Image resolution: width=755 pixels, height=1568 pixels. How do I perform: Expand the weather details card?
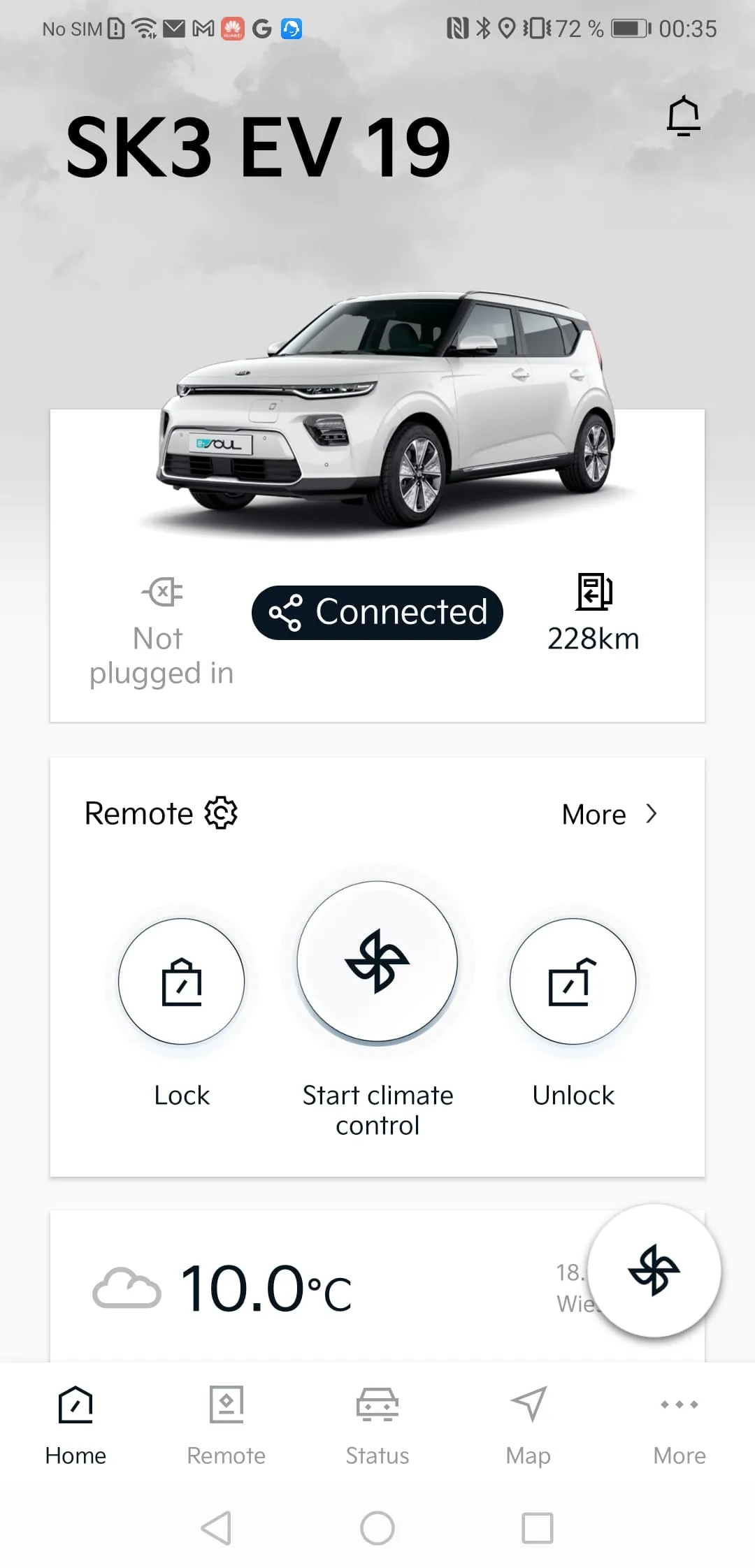(315, 1288)
